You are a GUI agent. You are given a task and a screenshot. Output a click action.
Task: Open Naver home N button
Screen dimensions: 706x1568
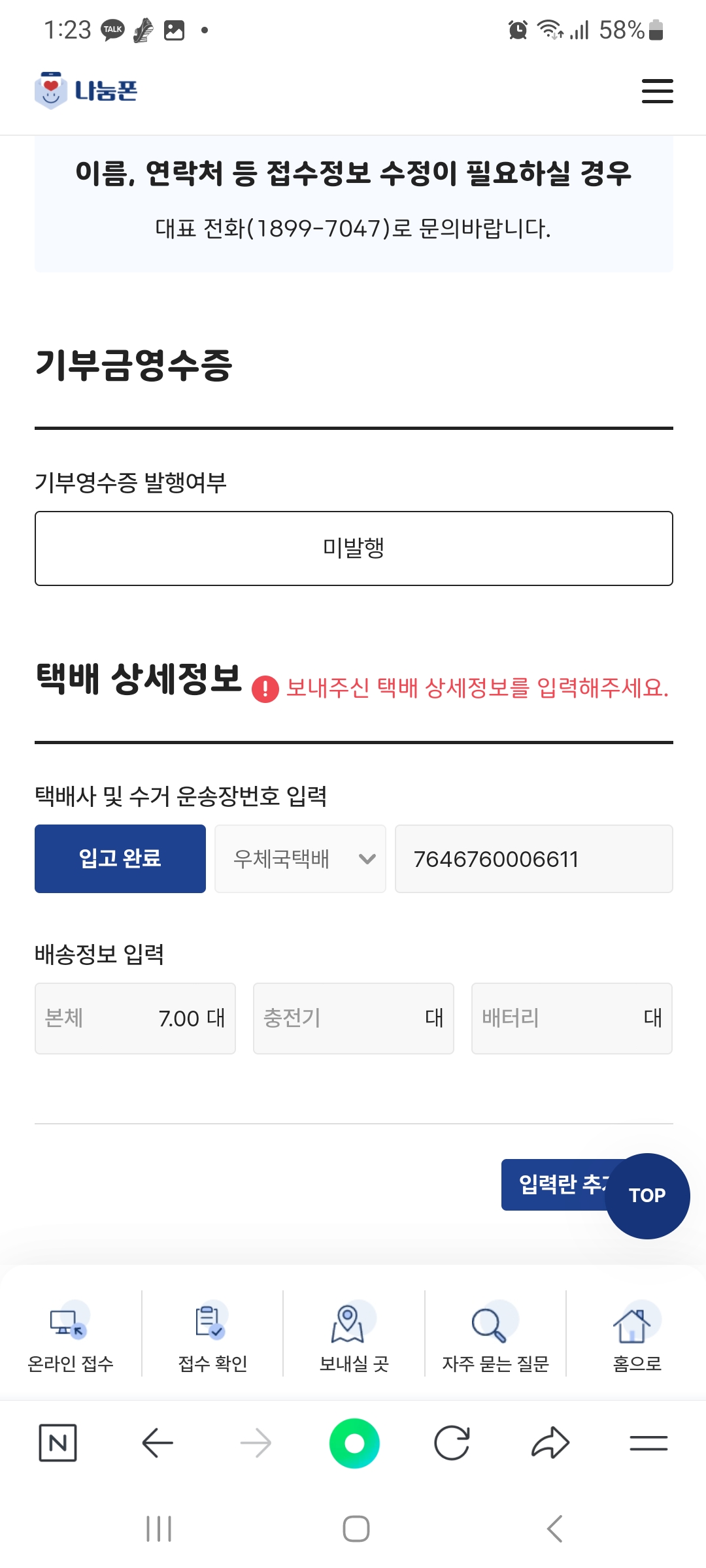click(58, 1443)
